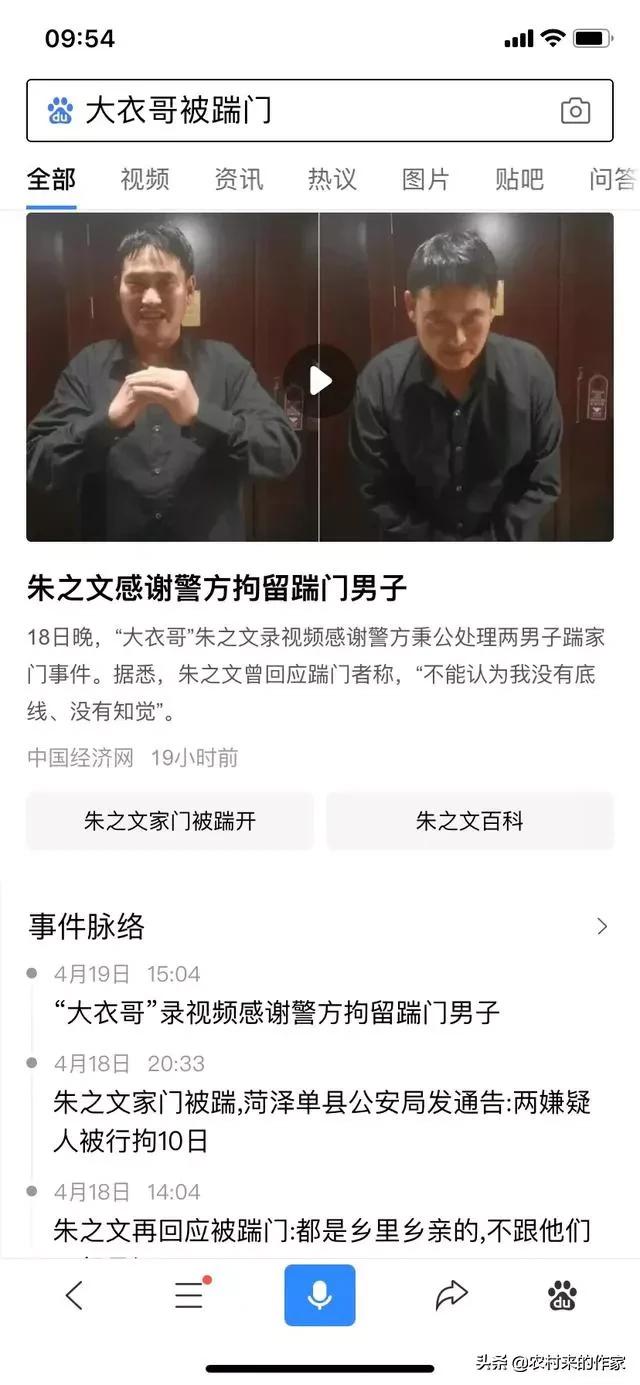This screenshot has height=1385, width=640.
Task: Open article 朱之文感谢警方拘留踹门男子
Action: tap(217, 588)
